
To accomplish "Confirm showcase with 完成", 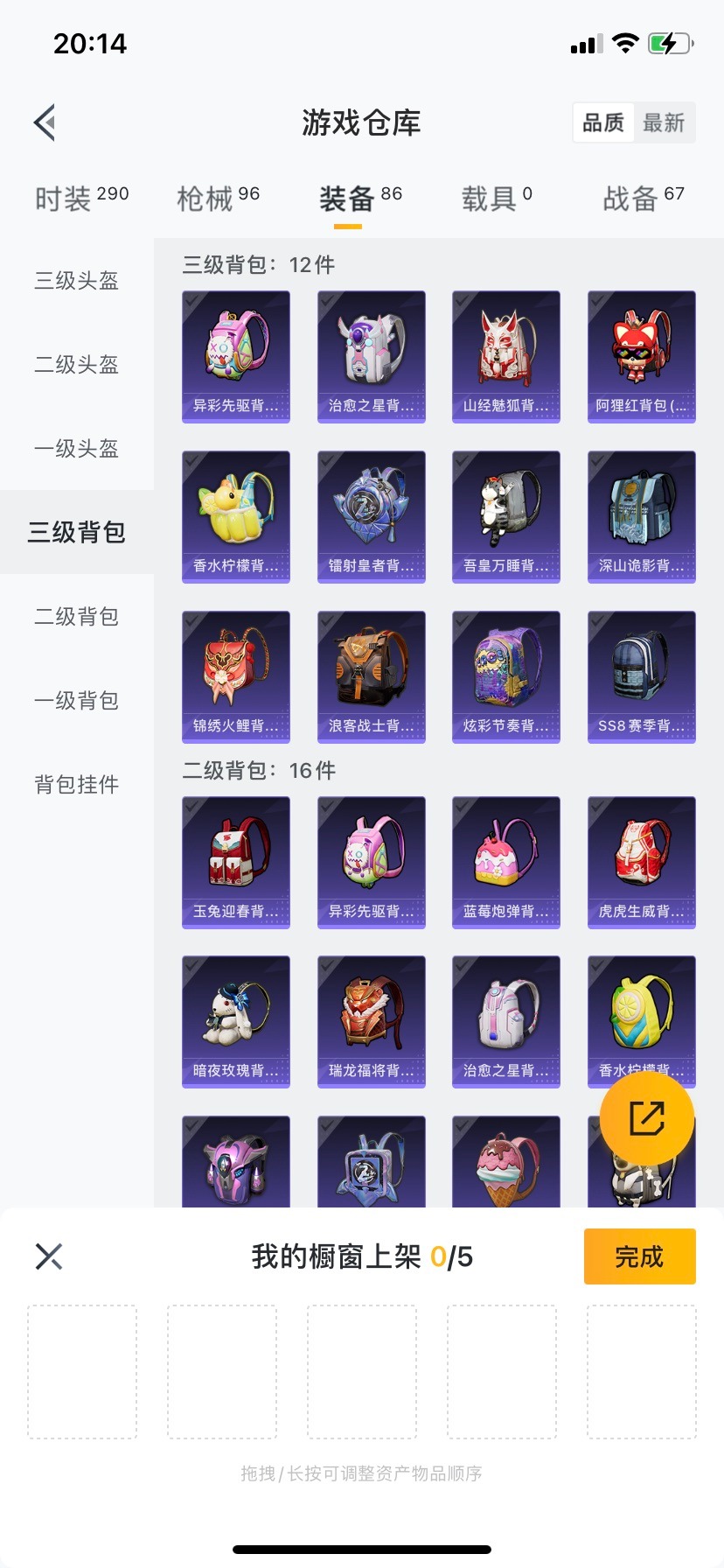I will (x=639, y=1256).
